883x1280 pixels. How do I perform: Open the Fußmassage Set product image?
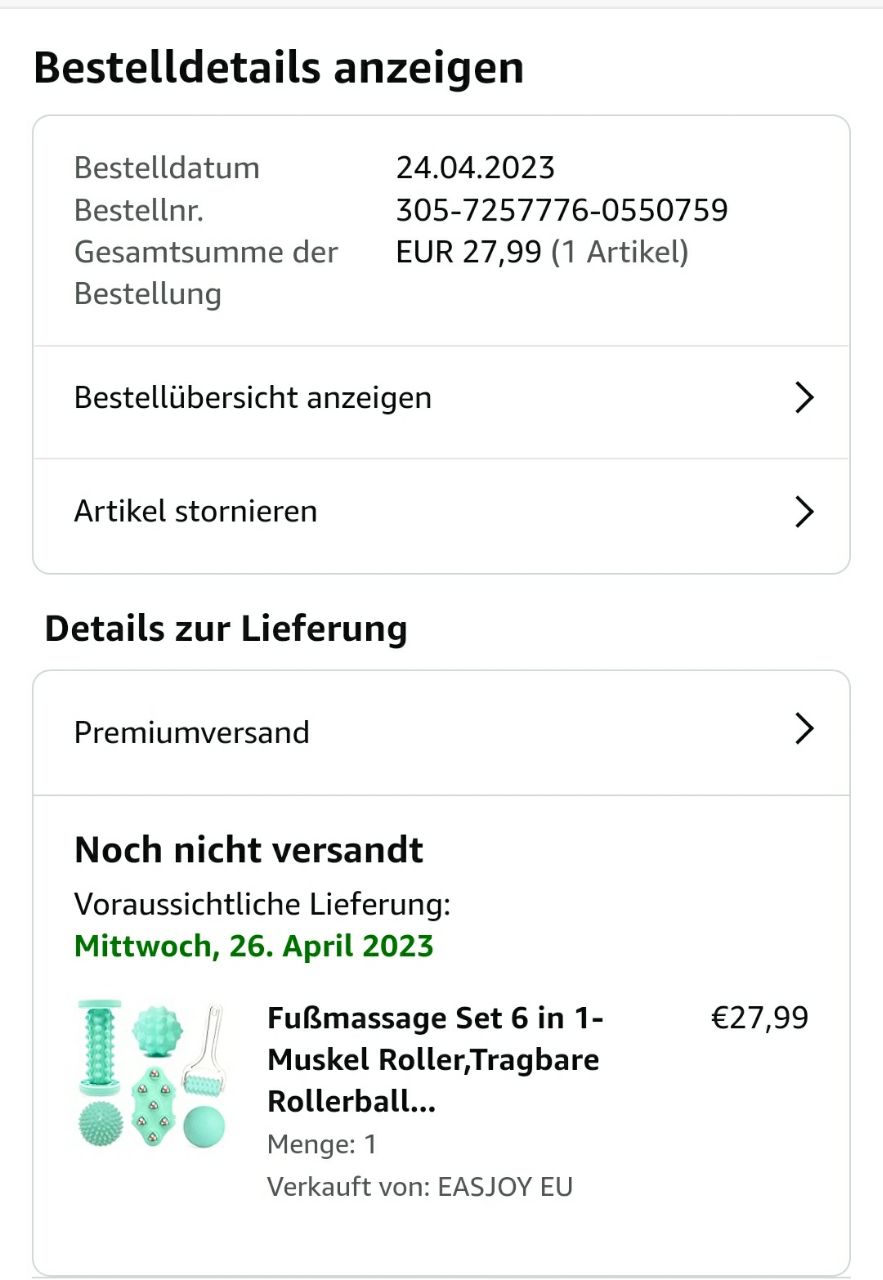pos(152,1075)
